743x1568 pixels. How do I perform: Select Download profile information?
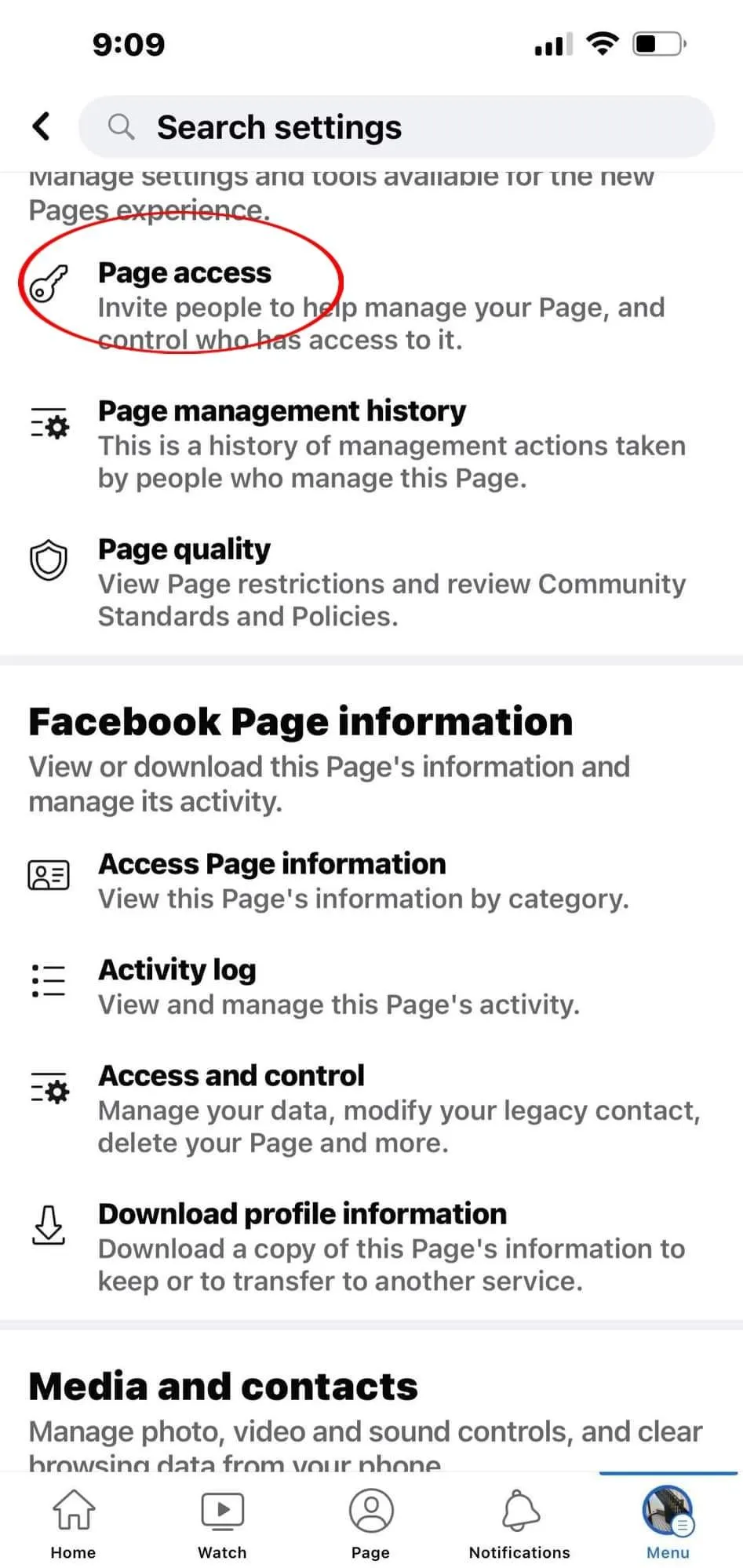[371, 1246]
